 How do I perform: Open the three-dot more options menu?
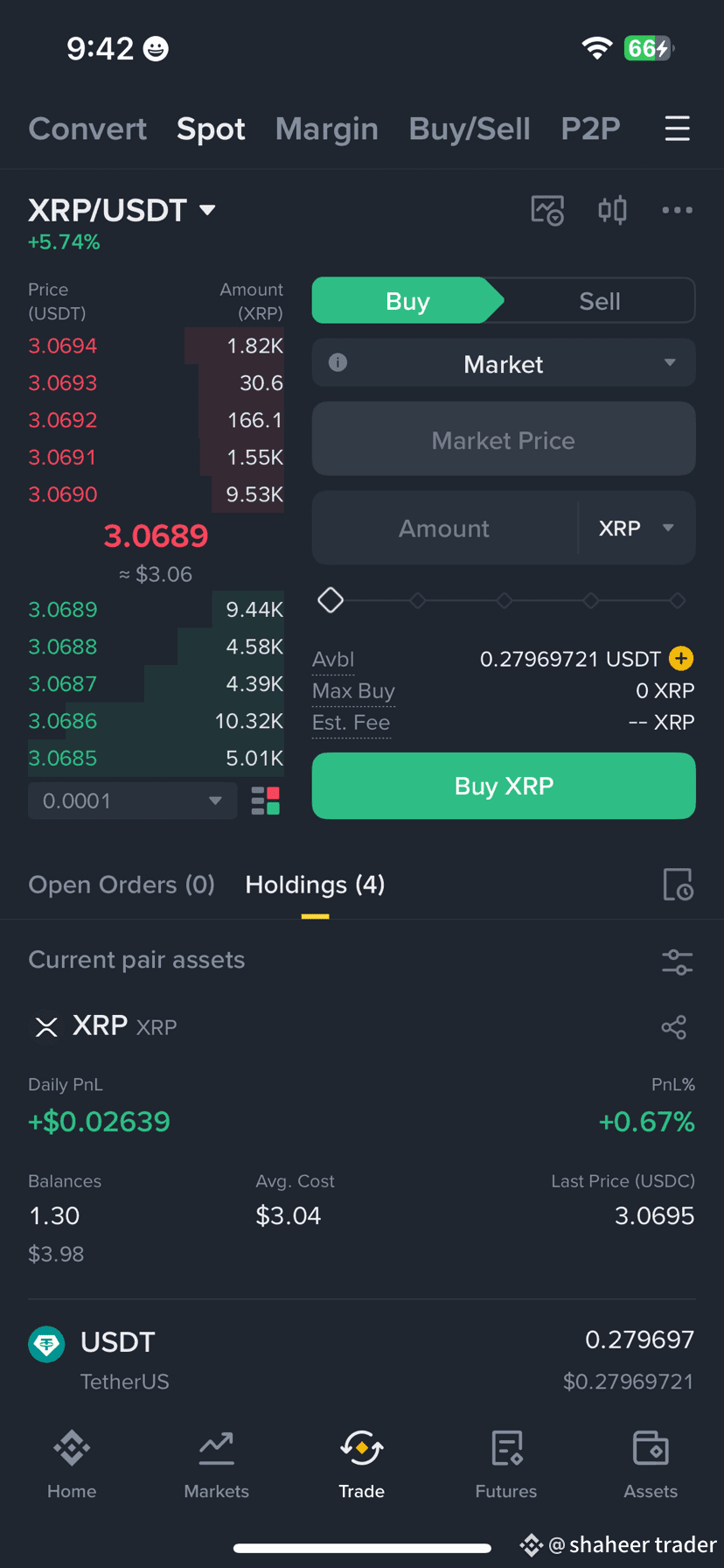point(677,210)
